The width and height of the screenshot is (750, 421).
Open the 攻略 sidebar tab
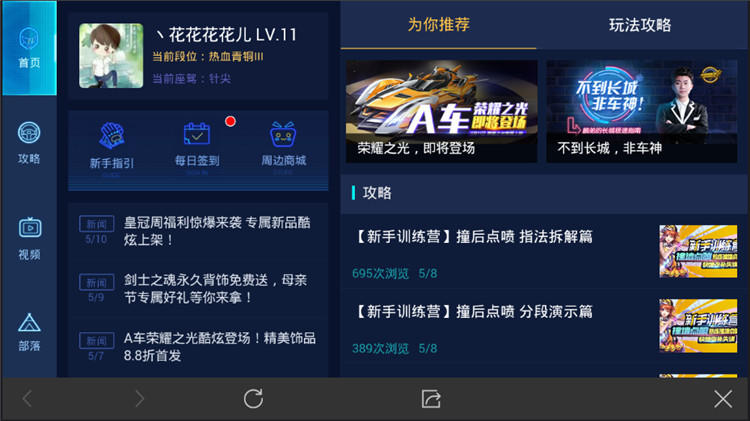tap(29, 142)
